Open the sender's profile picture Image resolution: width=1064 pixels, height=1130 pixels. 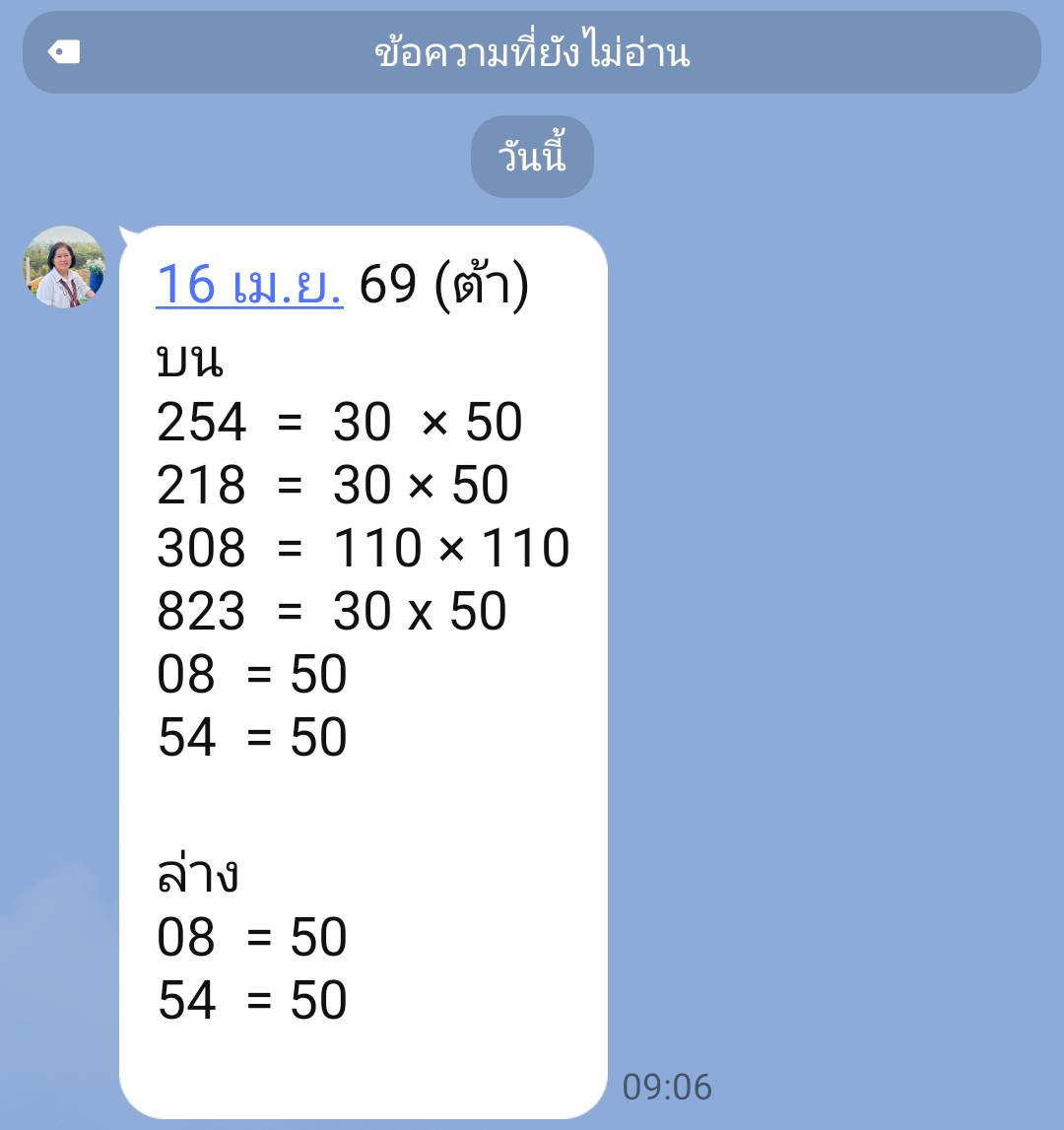64,267
